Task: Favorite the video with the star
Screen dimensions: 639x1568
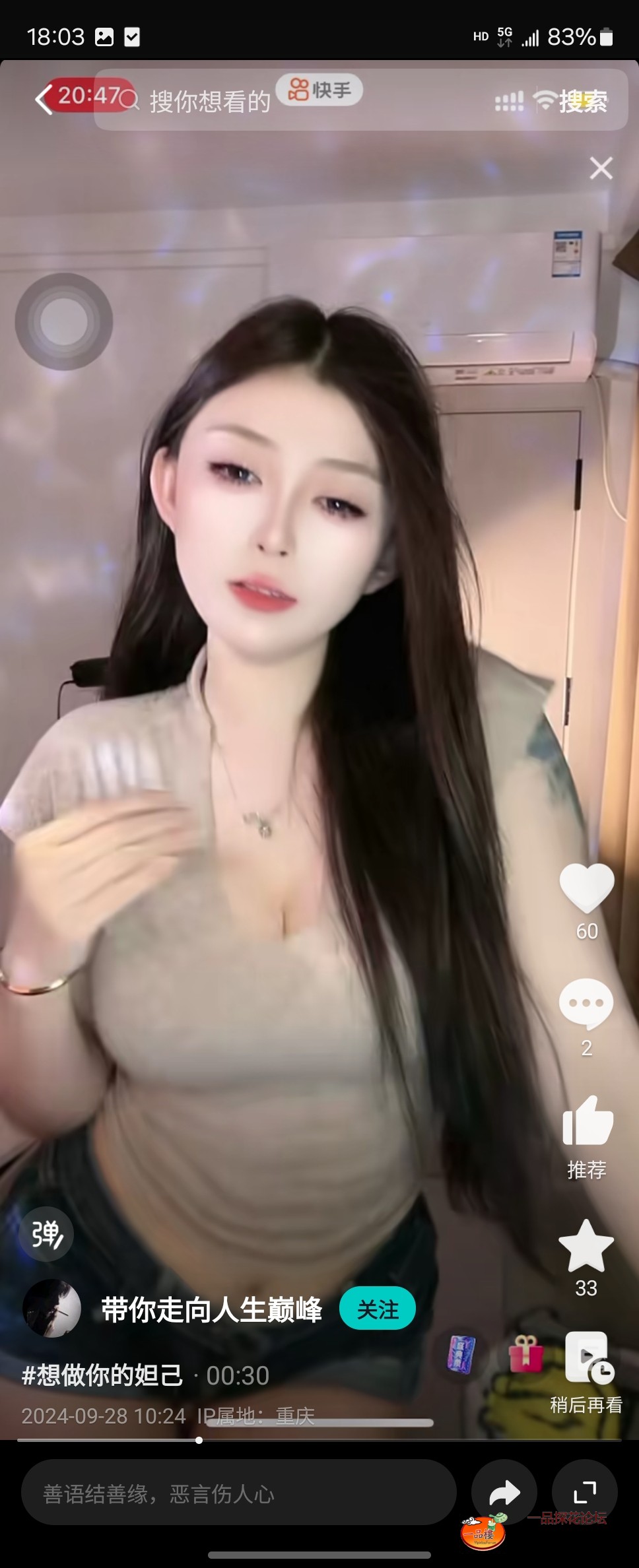Action: [586, 1246]
